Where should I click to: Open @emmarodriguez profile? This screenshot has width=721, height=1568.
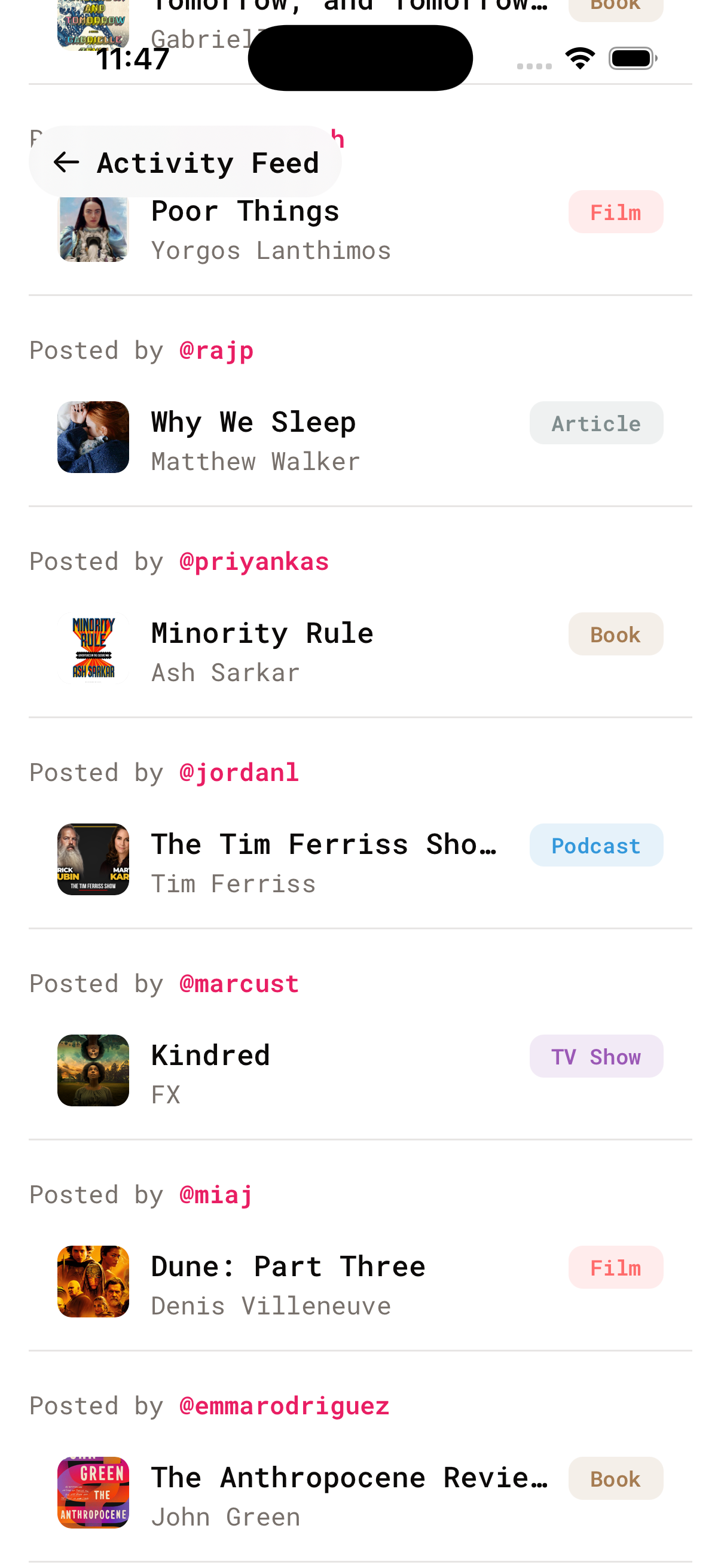pyautogui.click(x=282, y=1405)
